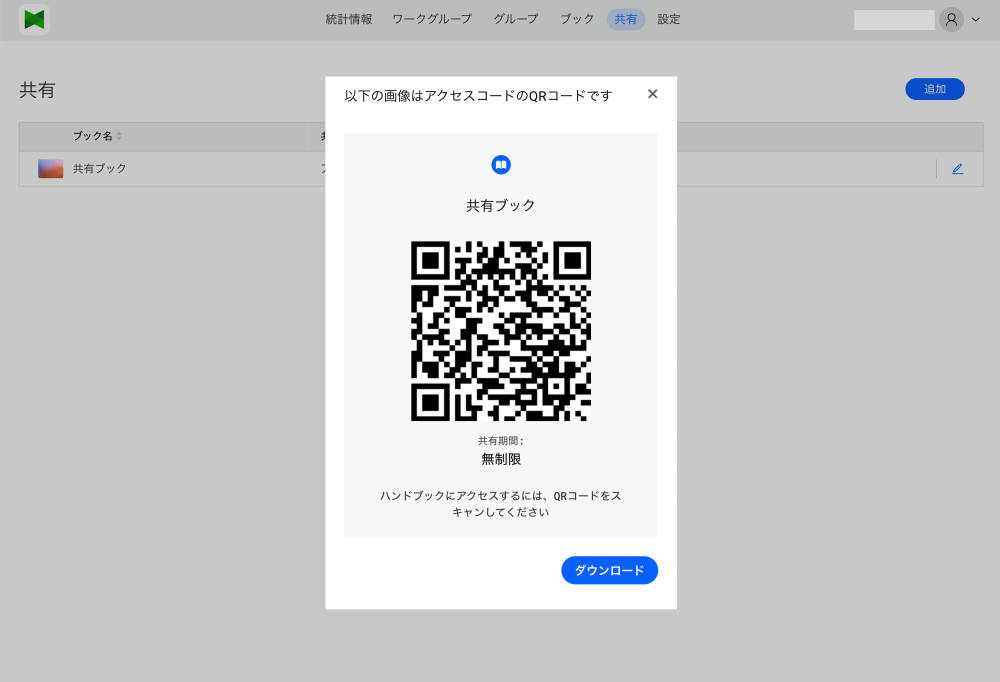Sort by ブック名 column
The width and height of the screenshot is (1000, 682).
pyautogui.click(x=97, y=136)
